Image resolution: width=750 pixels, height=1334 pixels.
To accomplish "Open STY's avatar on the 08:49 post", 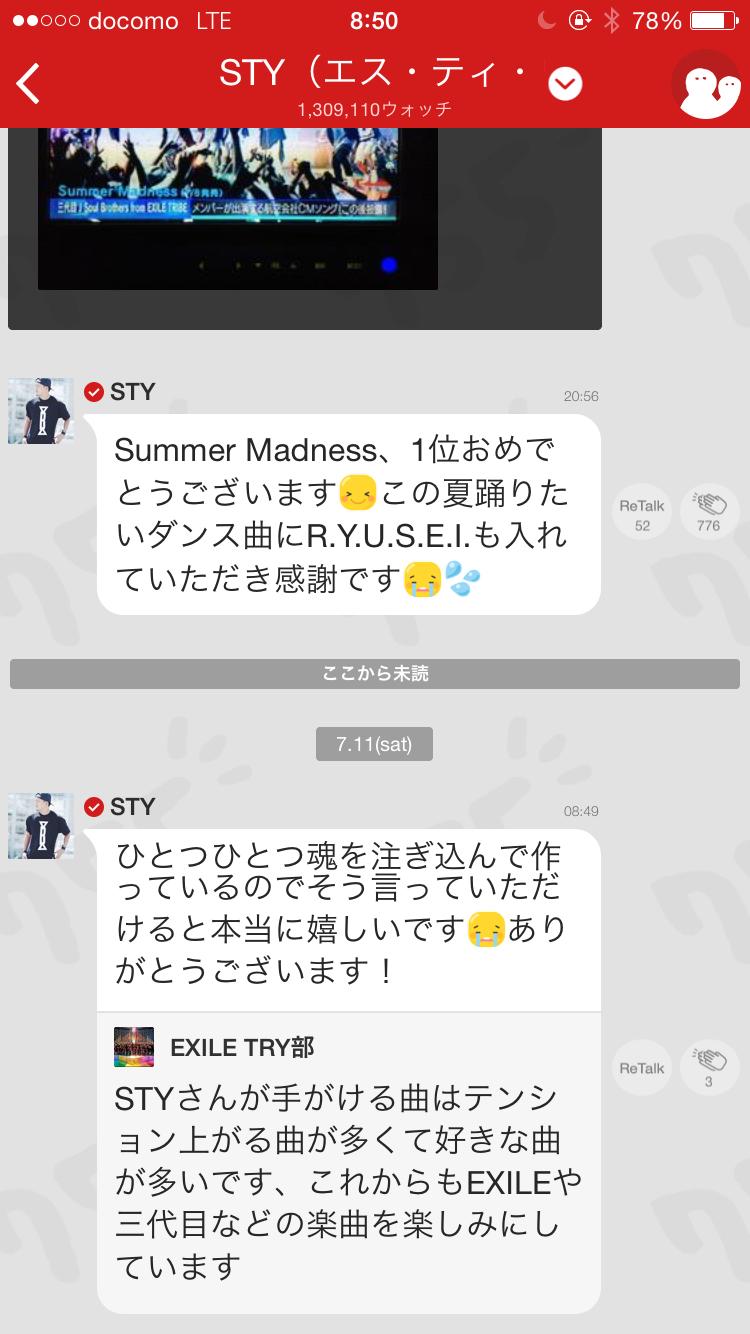I will (41, 826).
